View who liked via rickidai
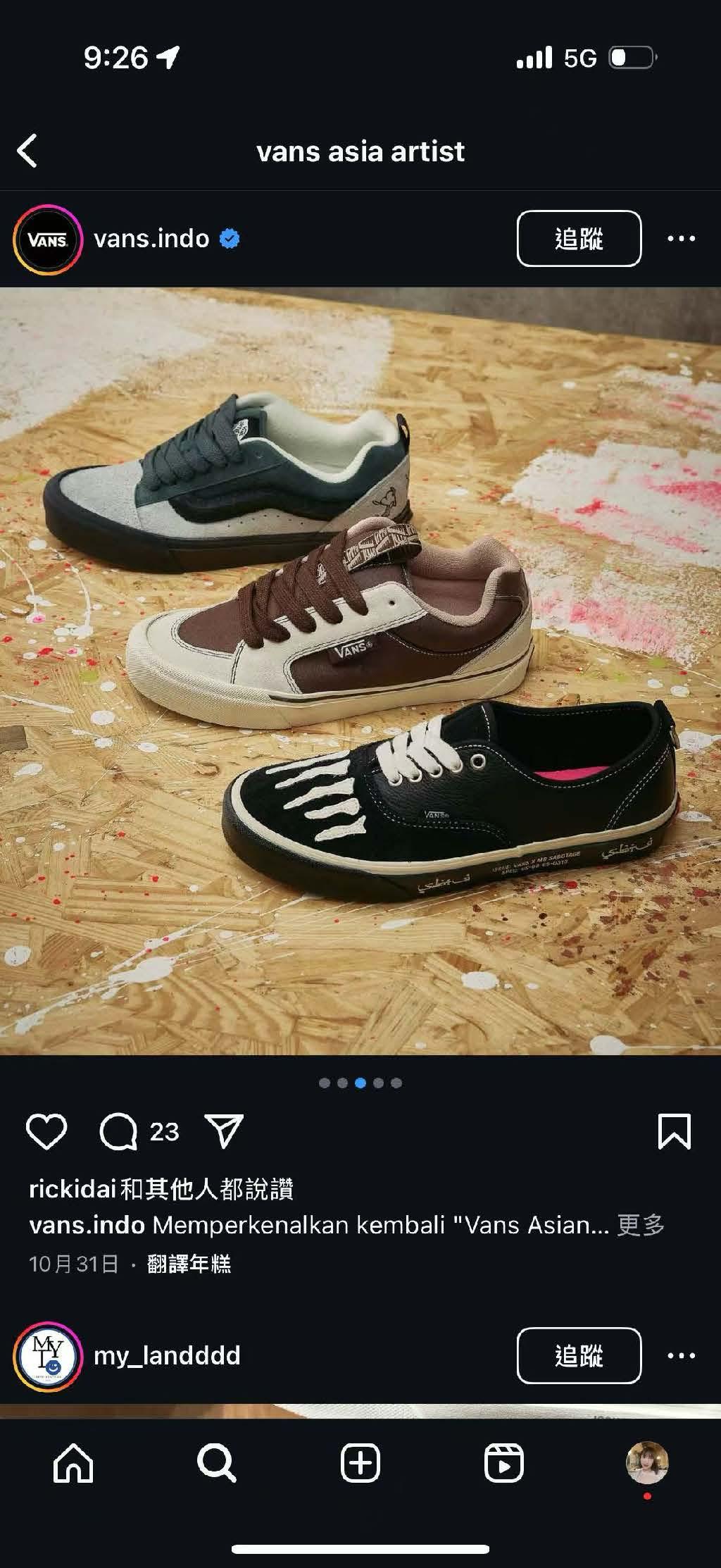Viewport: 721px width, 1568px height. click(x=72, y=1189)
